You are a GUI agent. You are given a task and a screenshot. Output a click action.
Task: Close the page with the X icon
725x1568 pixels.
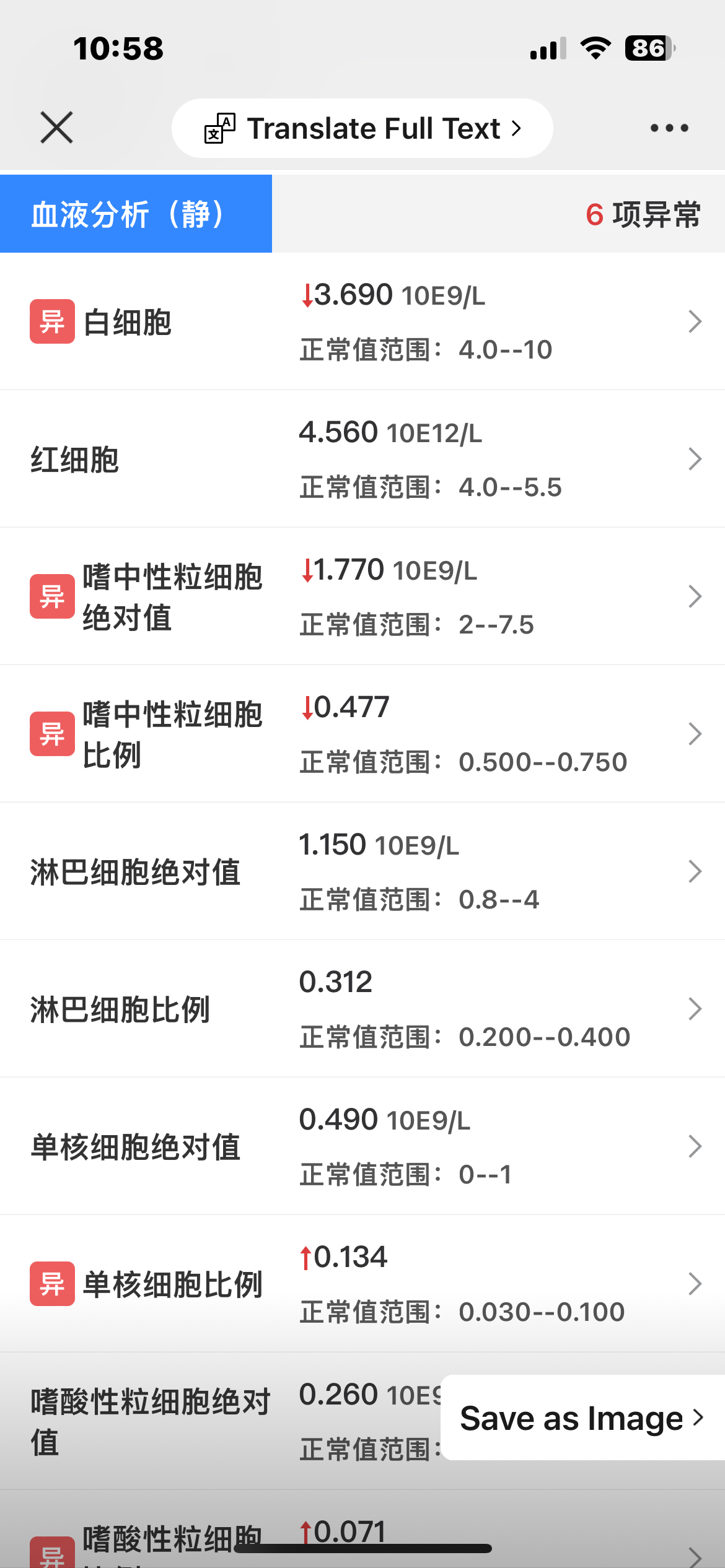point(56,128)
